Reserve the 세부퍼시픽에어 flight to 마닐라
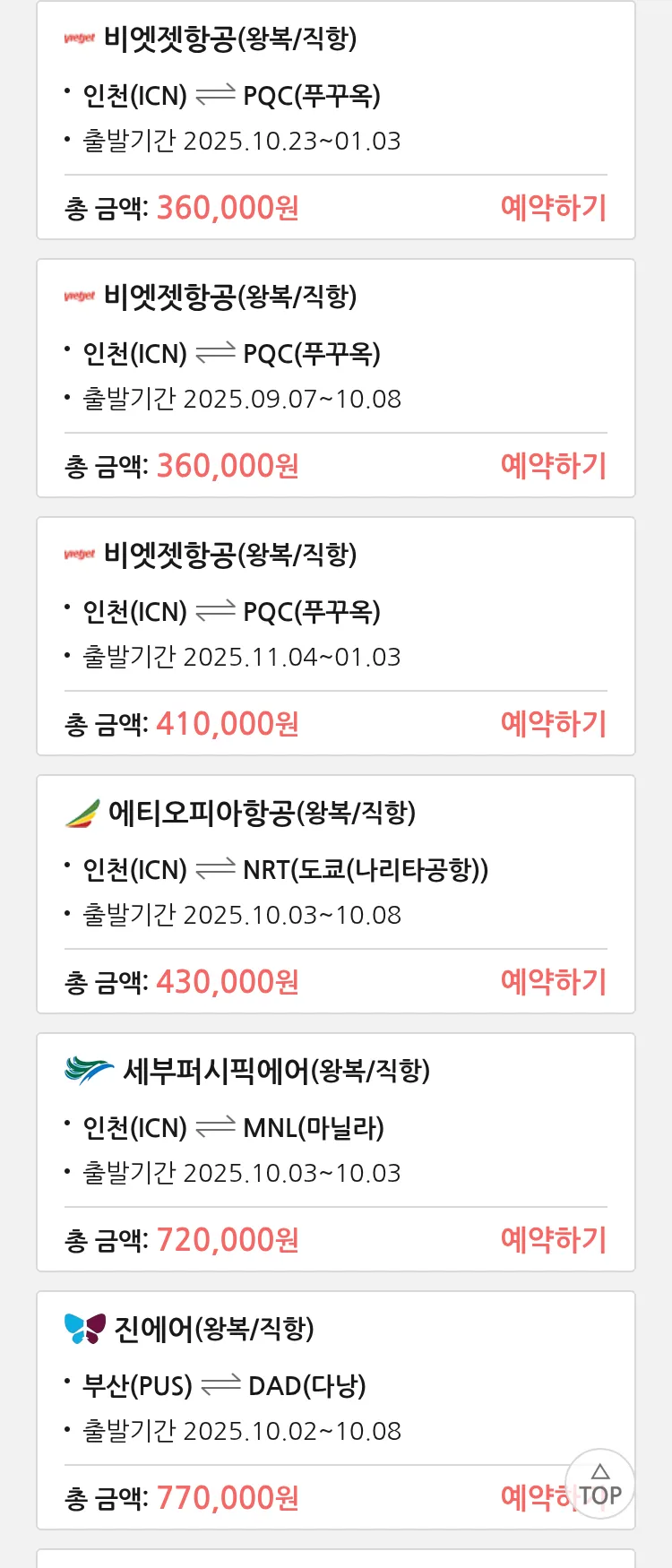The height and width of the screenshot is (1568, 672). pos(553,1240)
